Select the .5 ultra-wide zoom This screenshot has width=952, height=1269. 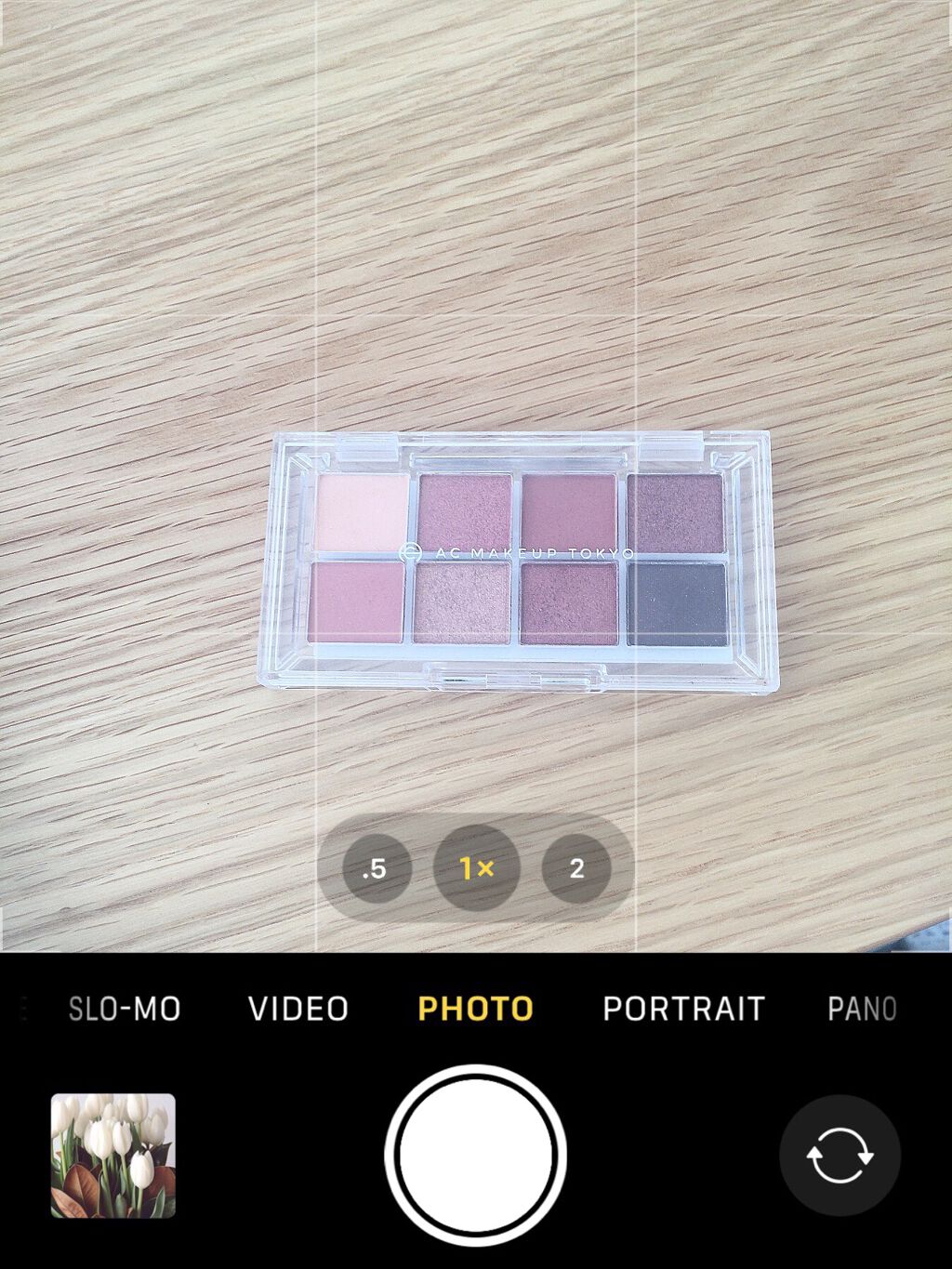[376, 868]
